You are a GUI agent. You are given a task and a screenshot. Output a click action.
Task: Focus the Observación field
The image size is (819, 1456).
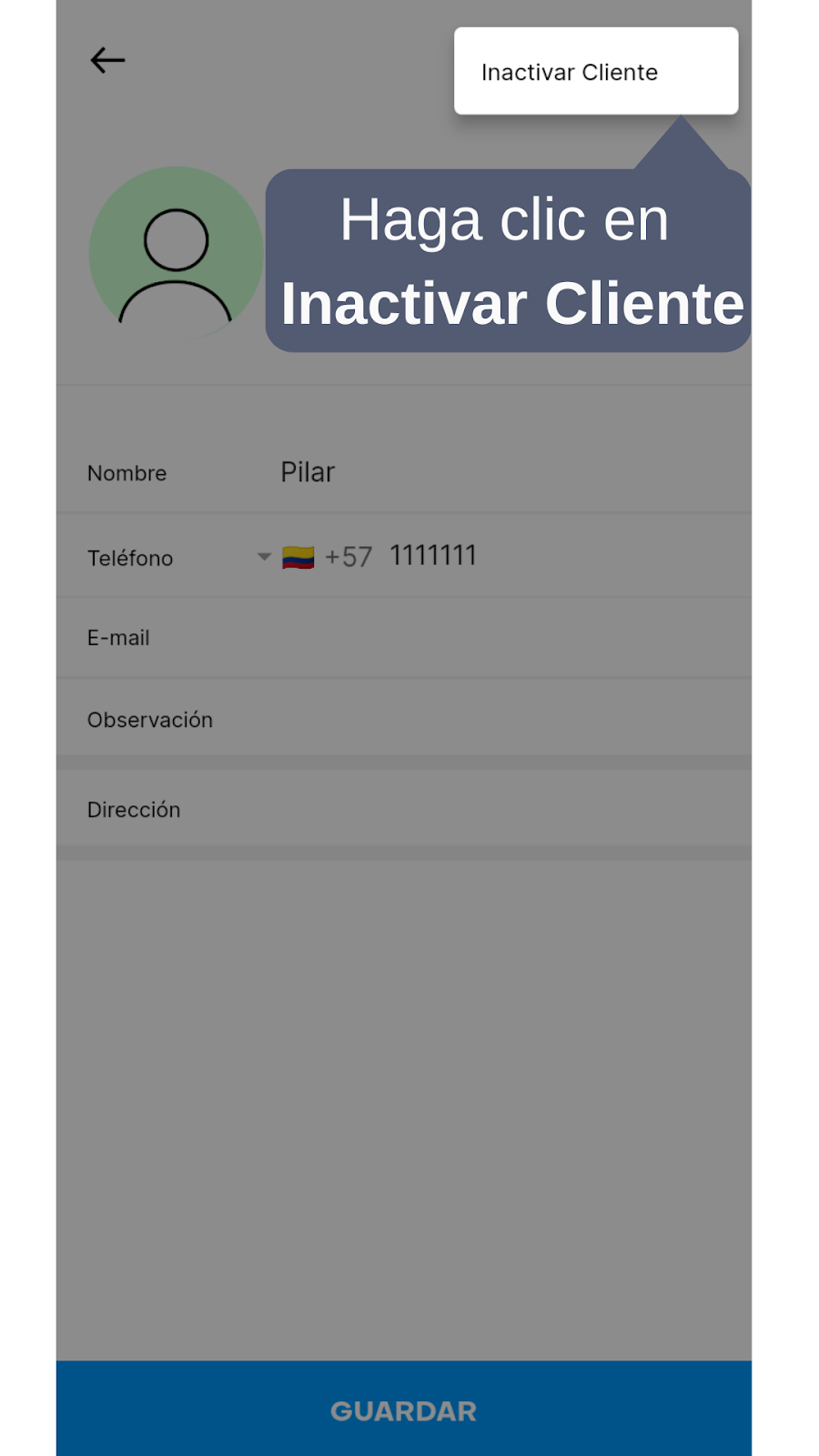click(455, 720)
